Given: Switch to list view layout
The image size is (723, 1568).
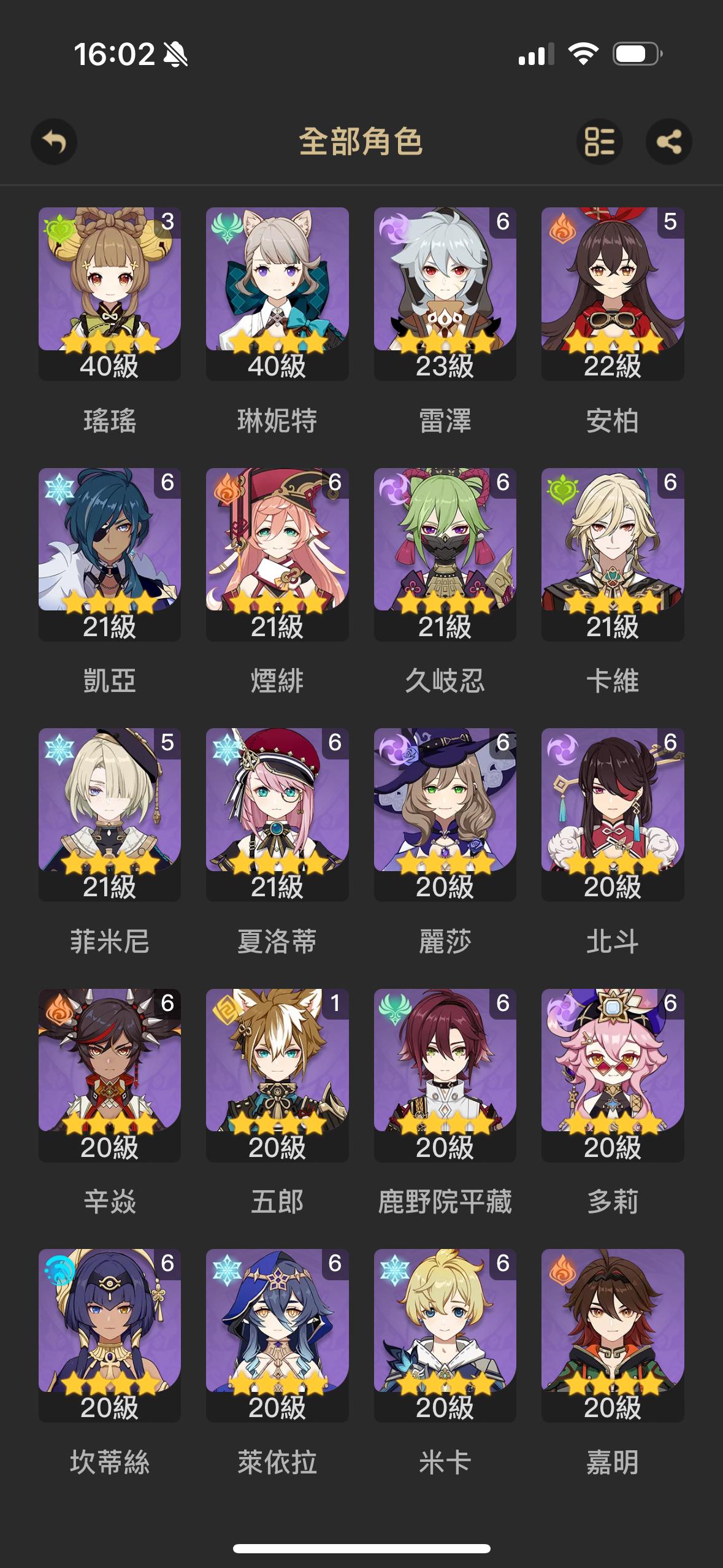Looking at the screenshot, I should point(599,142).
